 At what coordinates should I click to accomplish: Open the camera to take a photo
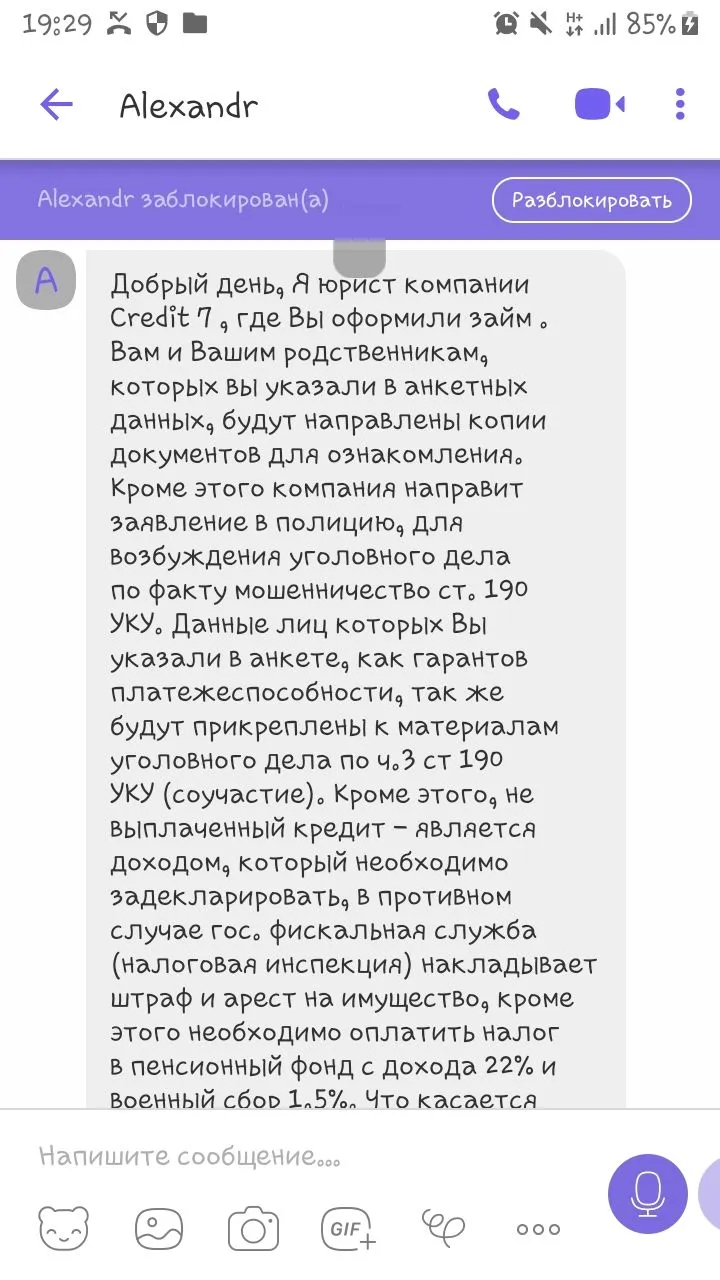(x=253, y=1228)
